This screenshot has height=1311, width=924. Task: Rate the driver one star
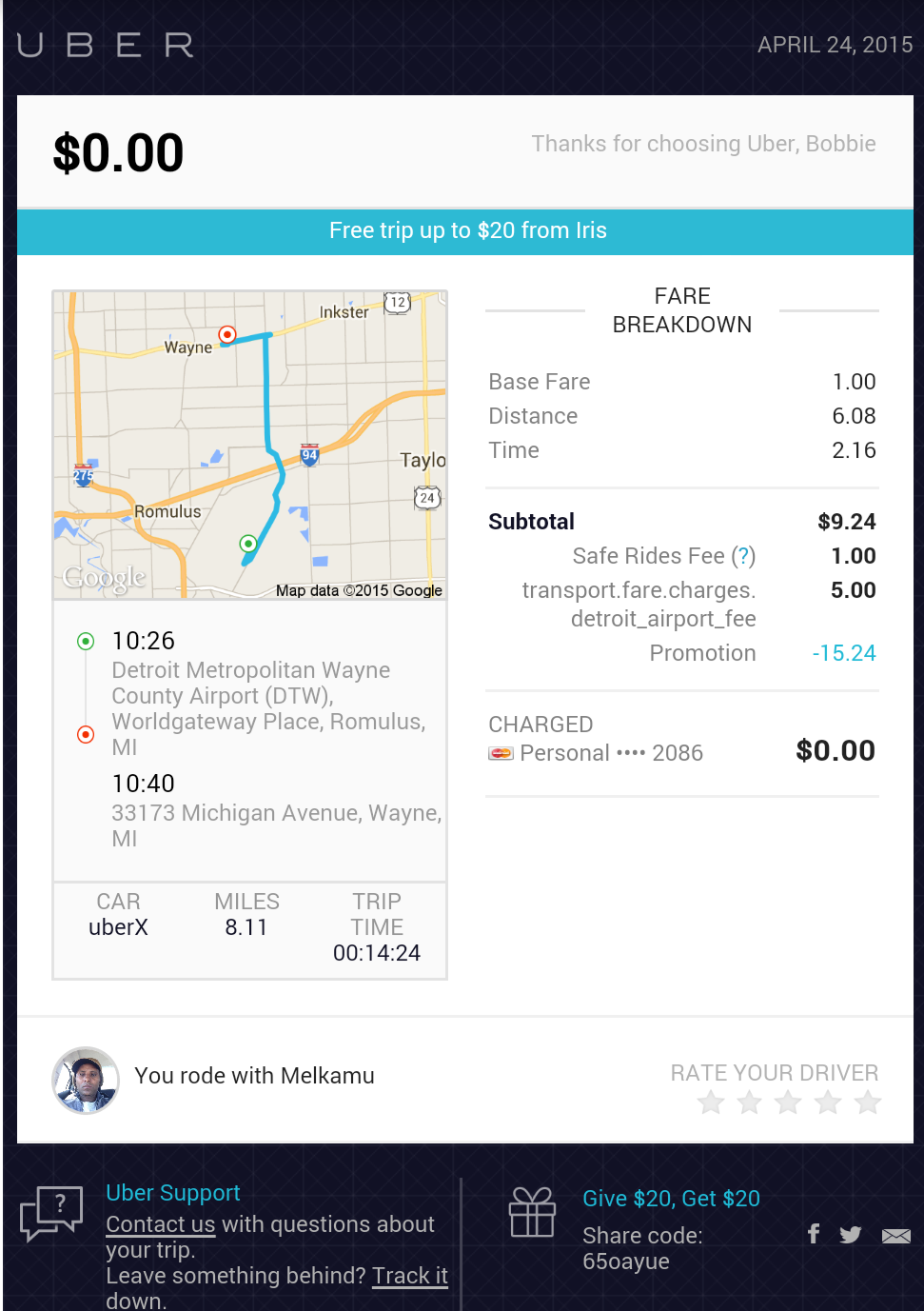coord(711,1102)
